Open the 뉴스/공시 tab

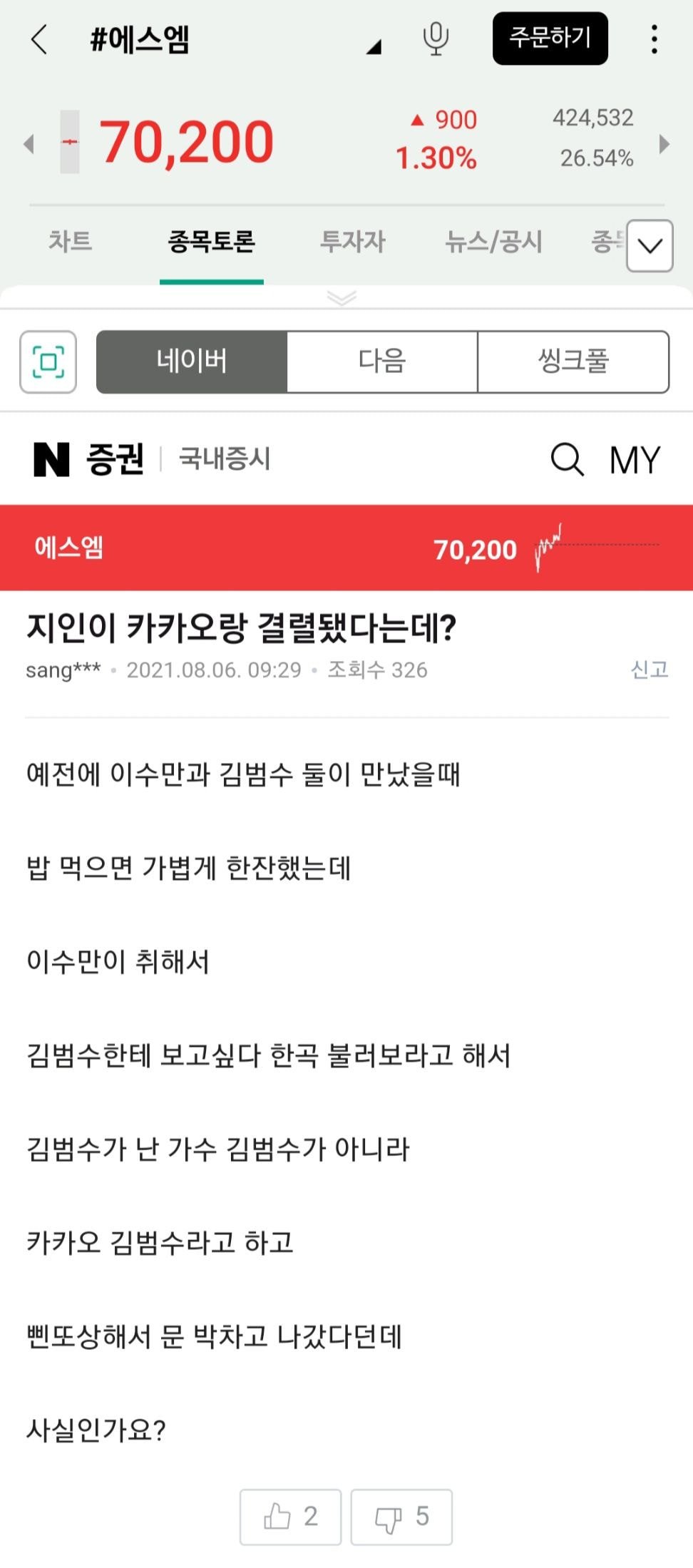(x=493, y=242)
